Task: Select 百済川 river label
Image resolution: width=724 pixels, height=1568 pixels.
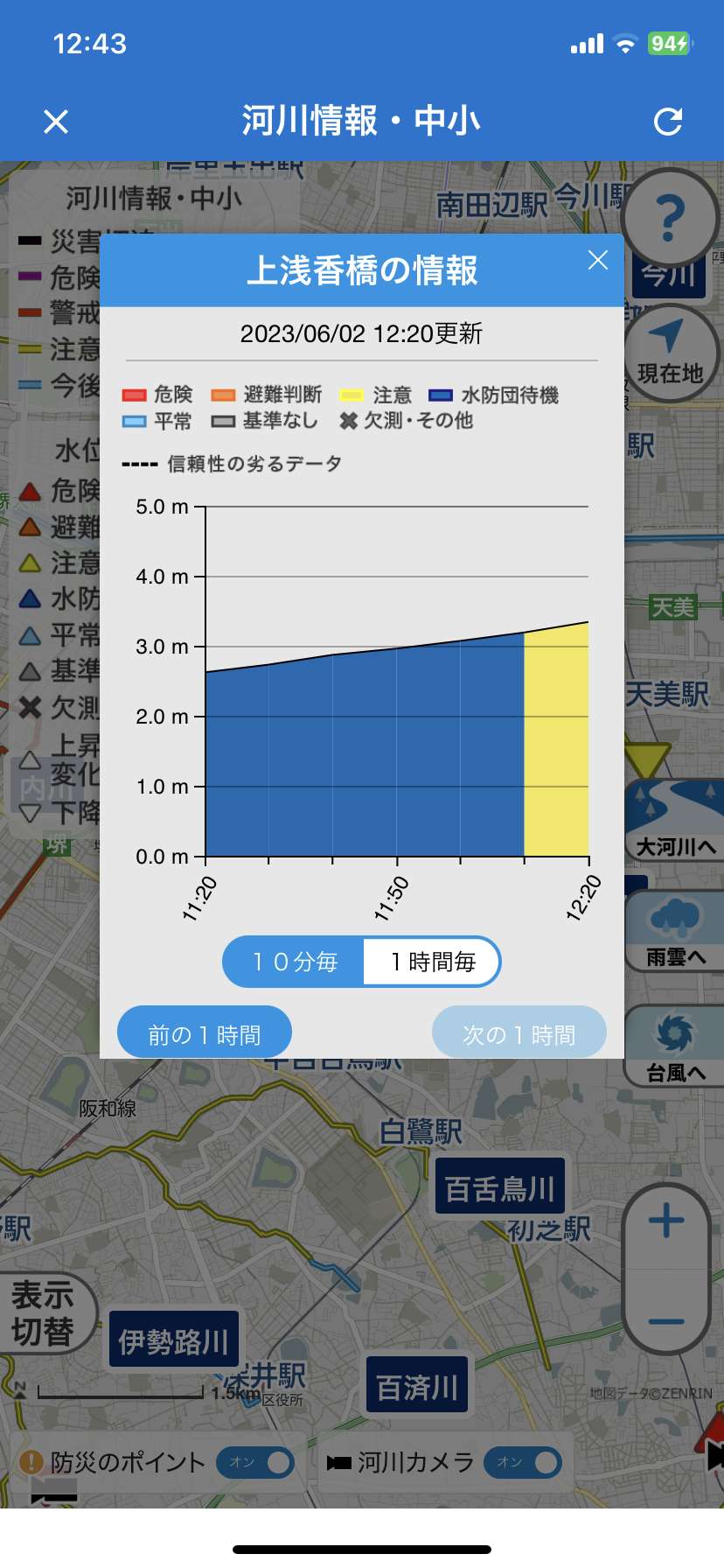Action: click(x=416, y=1387)
